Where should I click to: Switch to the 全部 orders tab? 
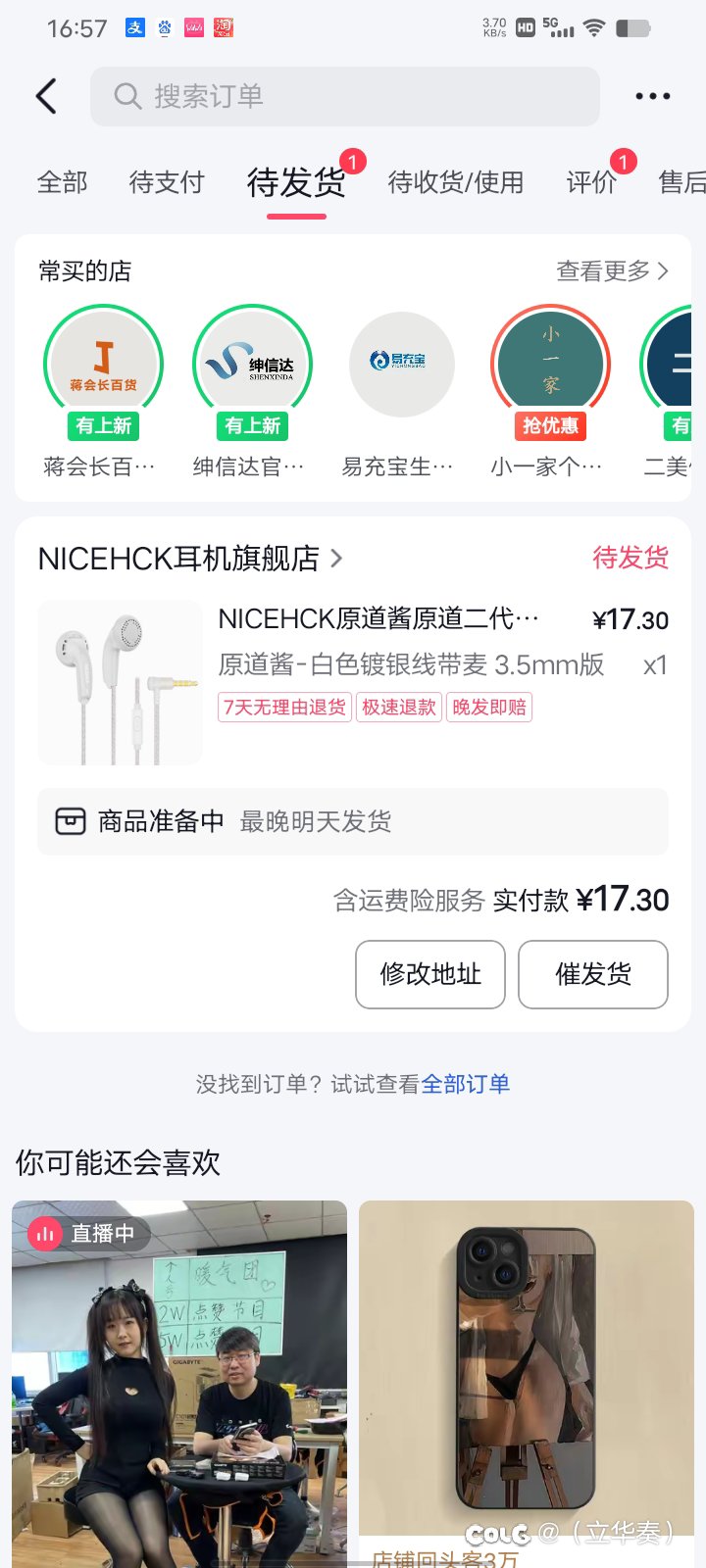63,182
